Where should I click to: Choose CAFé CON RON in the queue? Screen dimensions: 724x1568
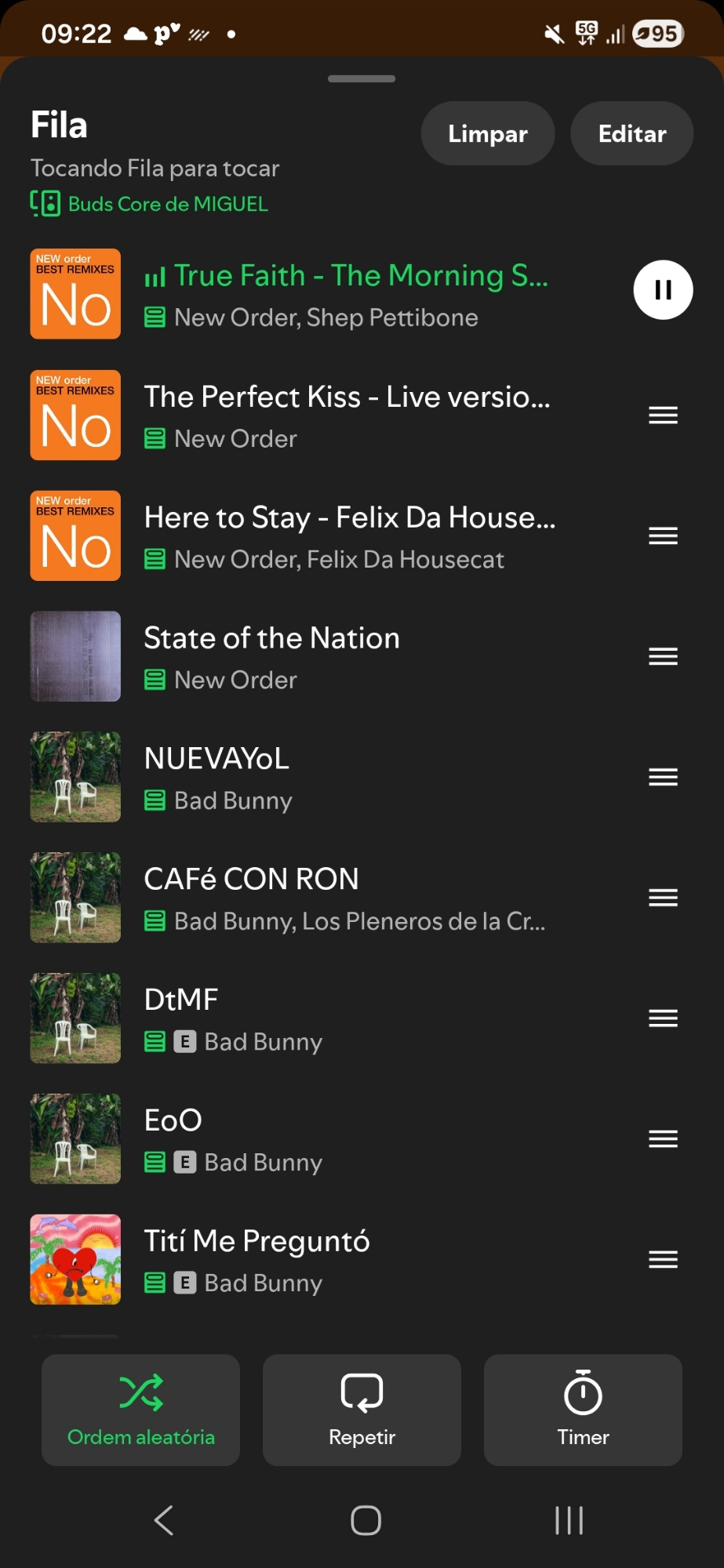point(251,898)
